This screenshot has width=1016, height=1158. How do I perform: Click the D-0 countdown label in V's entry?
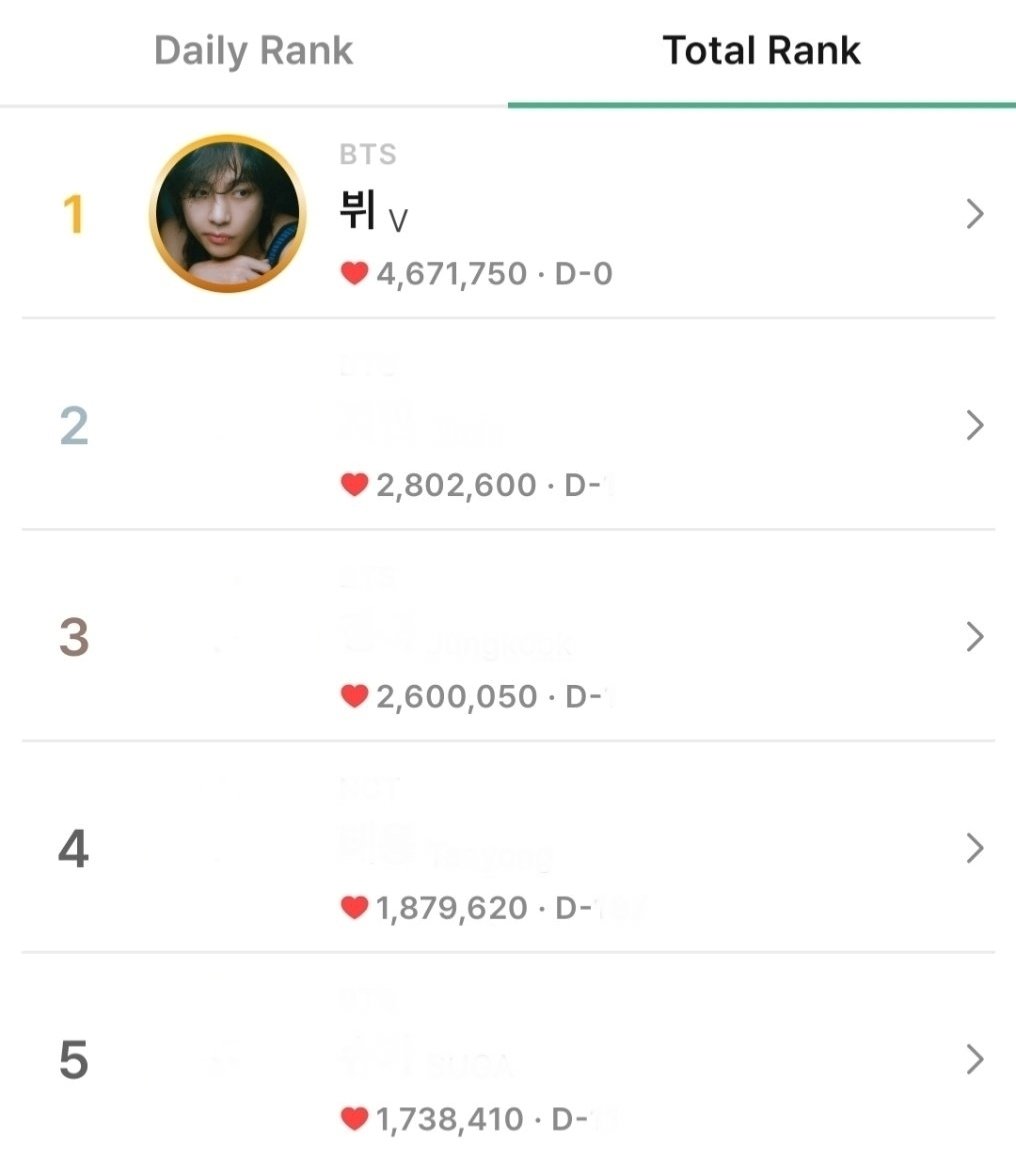[x=584, y=273]
